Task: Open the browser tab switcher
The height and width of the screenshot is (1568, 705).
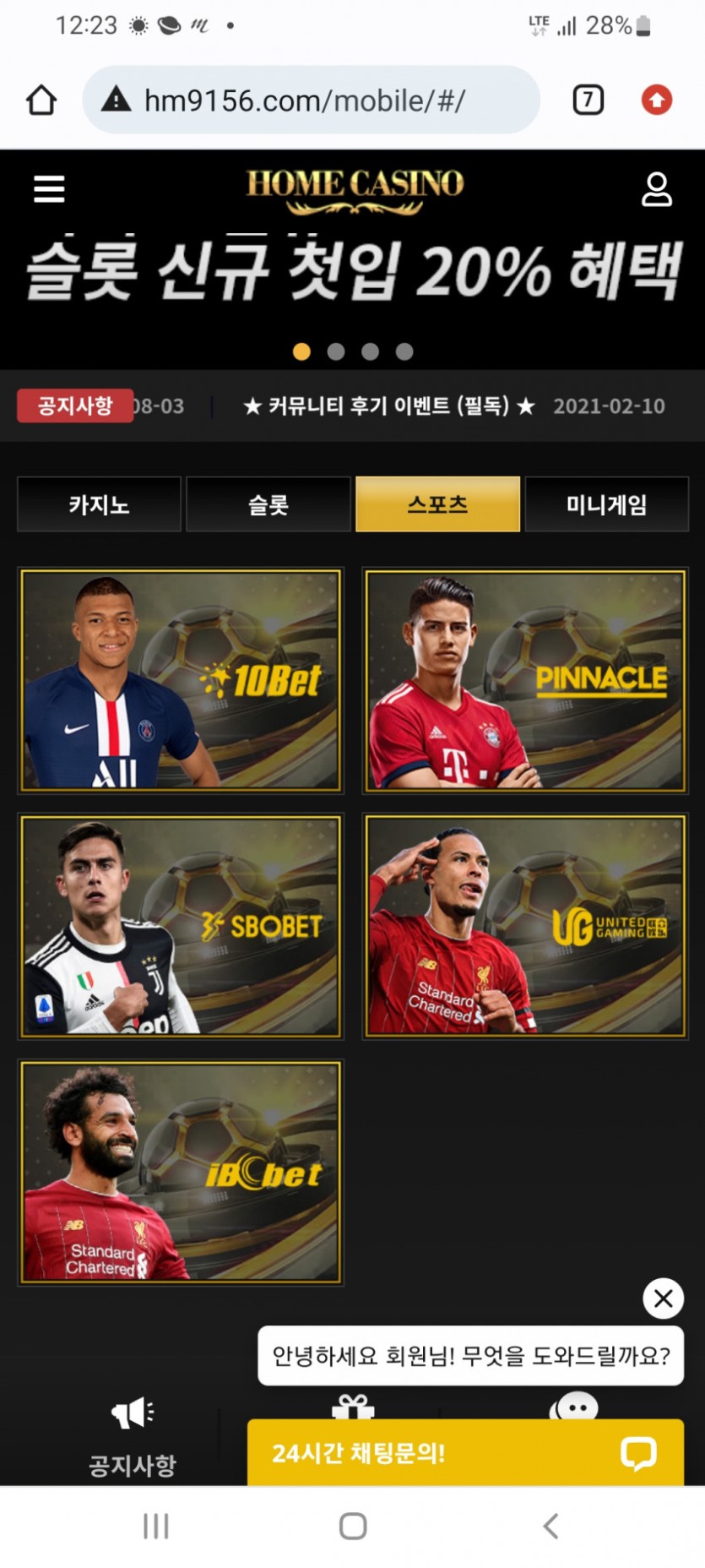Action: pos(588,101)
